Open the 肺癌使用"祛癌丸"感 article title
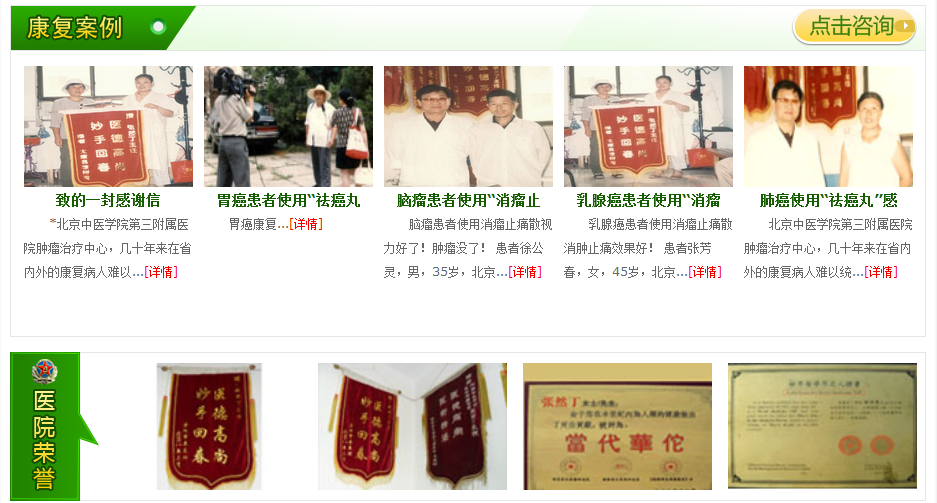 [828, 200]
